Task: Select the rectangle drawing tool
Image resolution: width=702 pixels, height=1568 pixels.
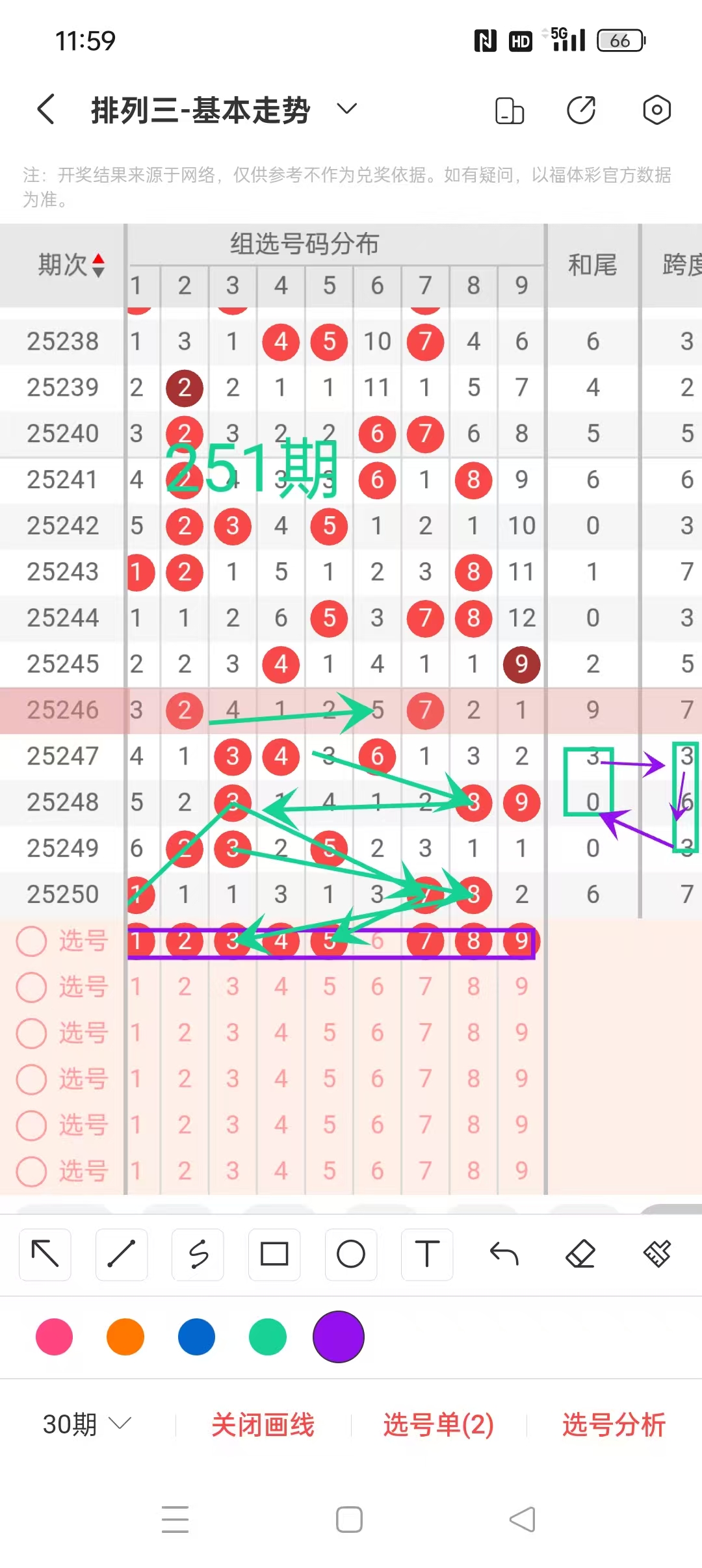Action: 274,1254
